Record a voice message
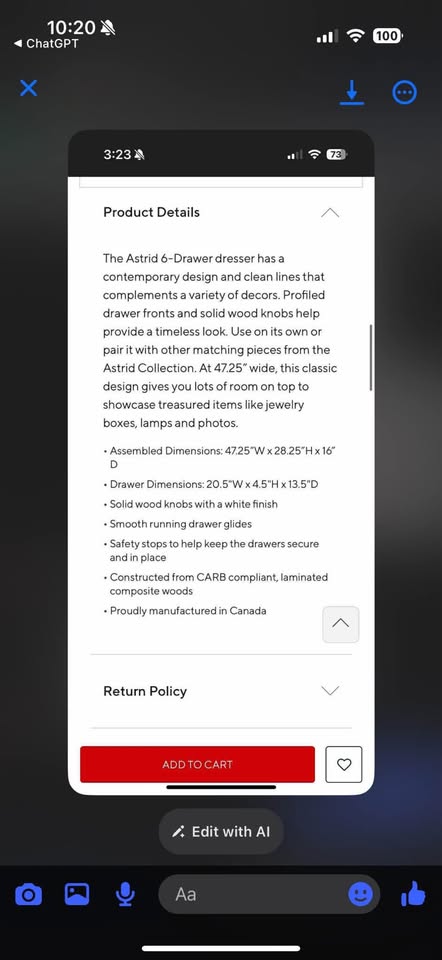The image size is (442, 960). point(125,894)
